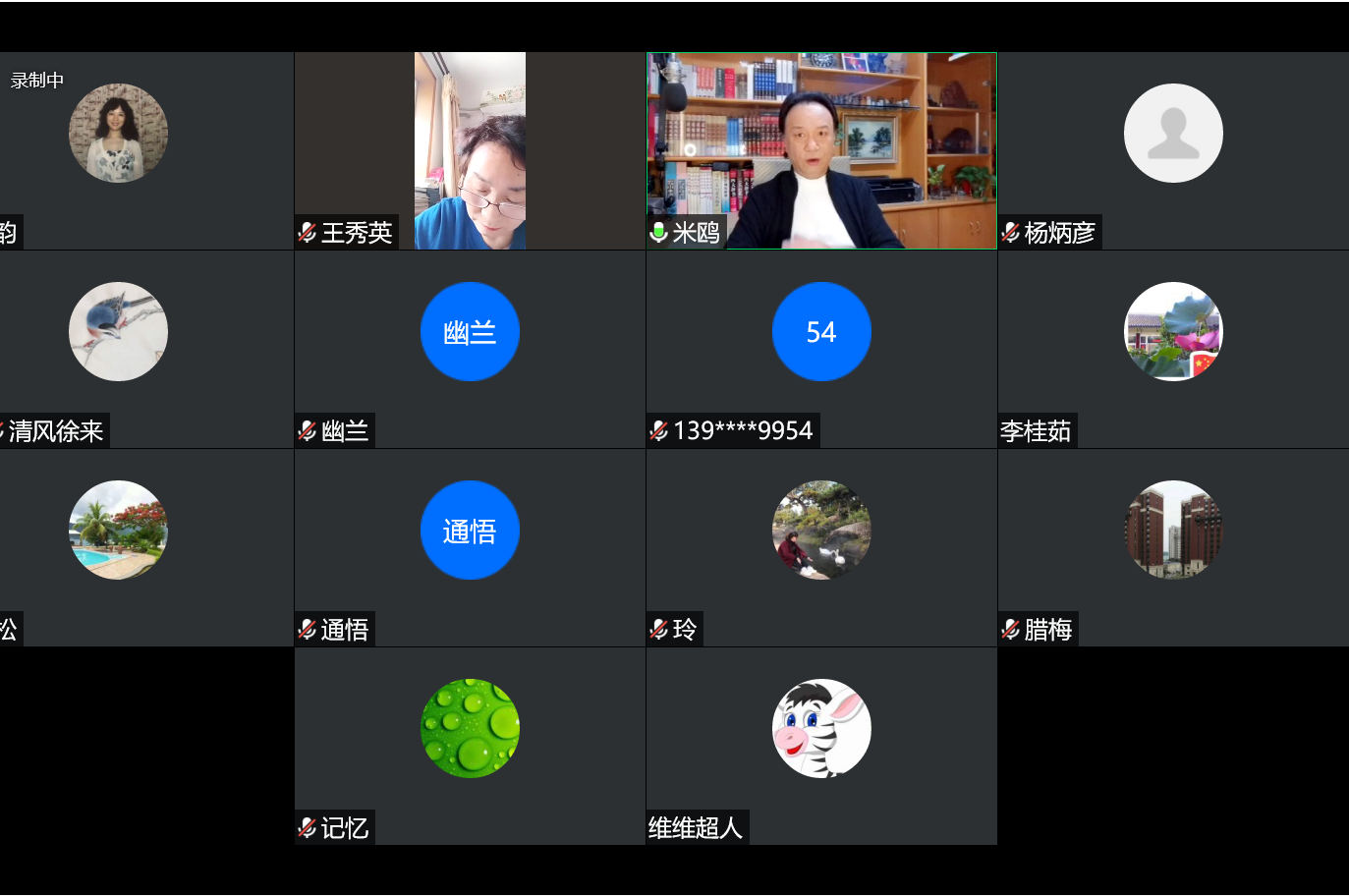
Task: Select the 139****9954 participant tile
Action: [821, 349]
